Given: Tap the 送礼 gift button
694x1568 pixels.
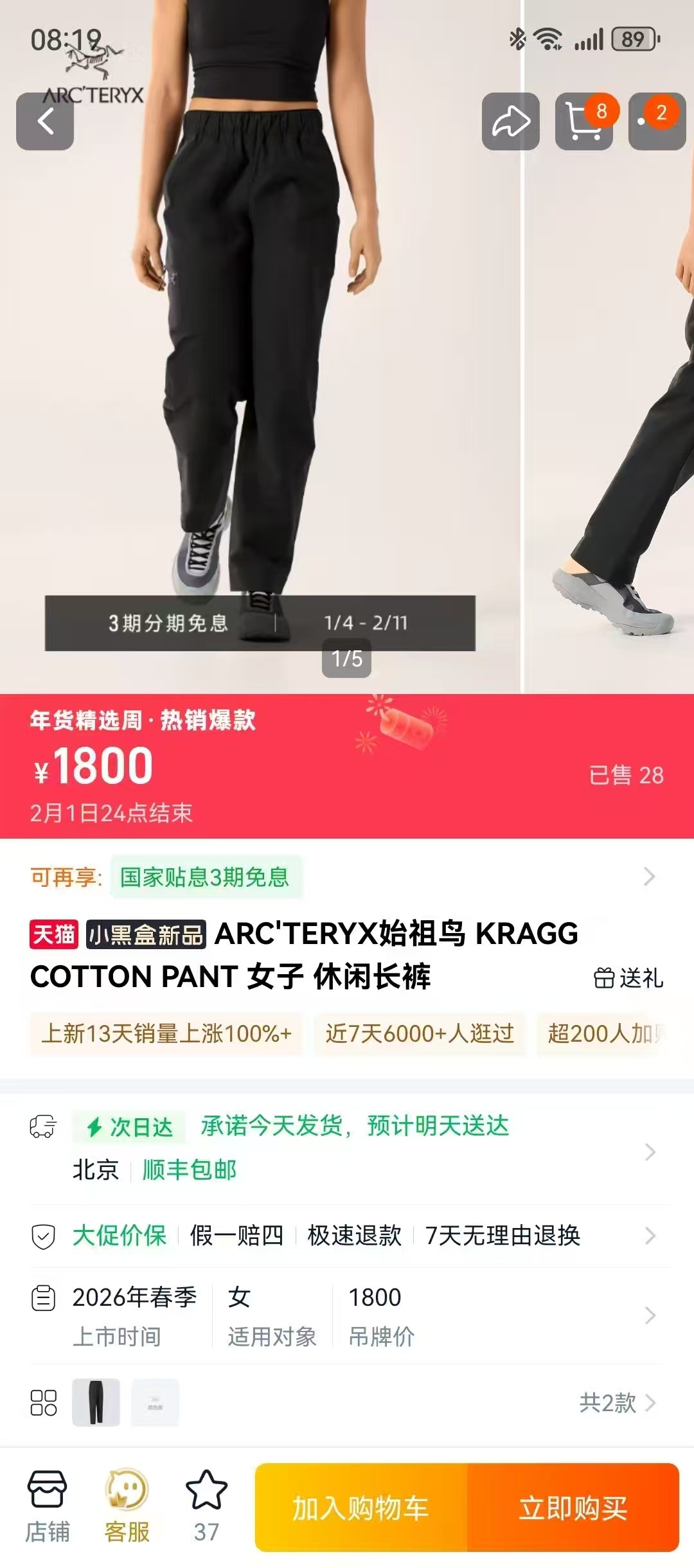Looking at the screenshot, I should click(628, 978).
